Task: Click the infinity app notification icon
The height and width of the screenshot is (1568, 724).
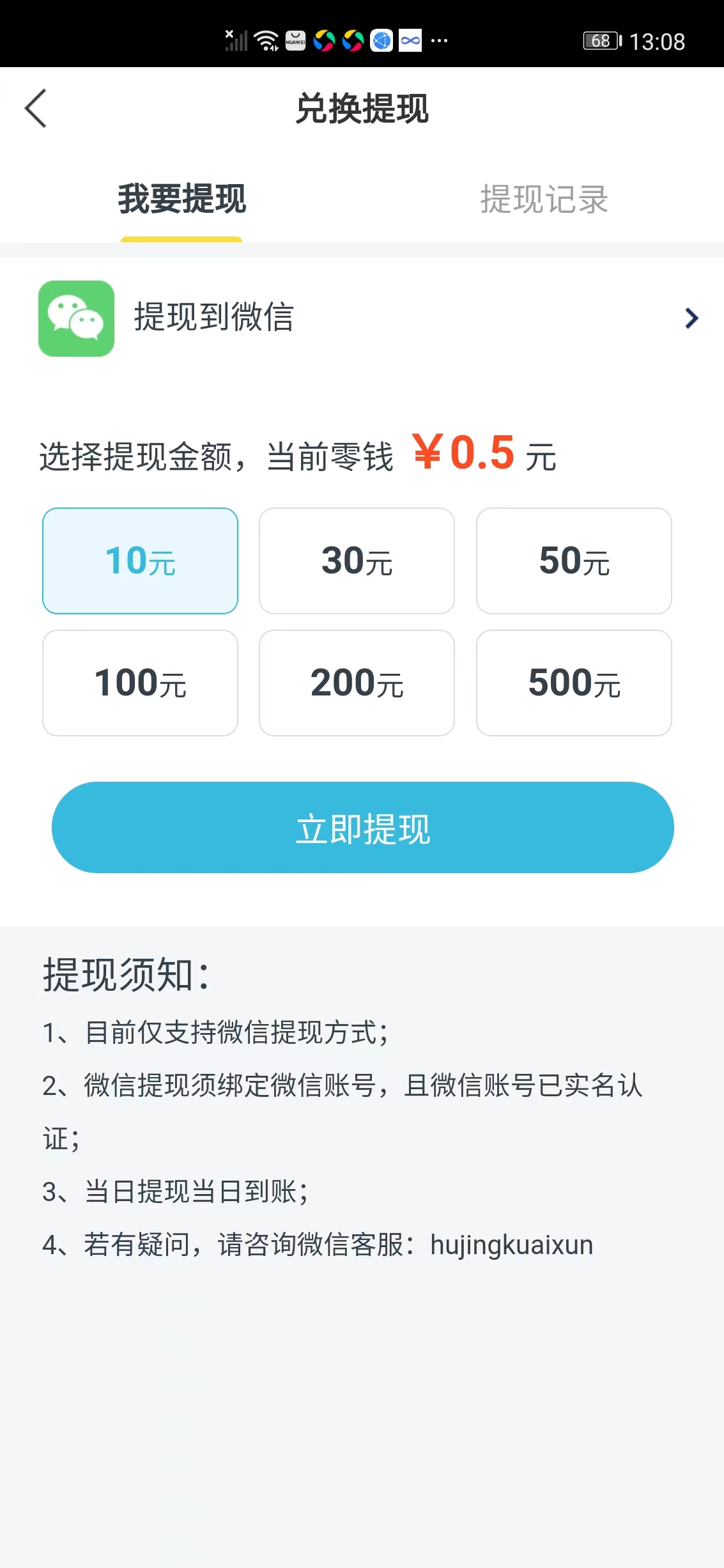Action: point(410,40)
